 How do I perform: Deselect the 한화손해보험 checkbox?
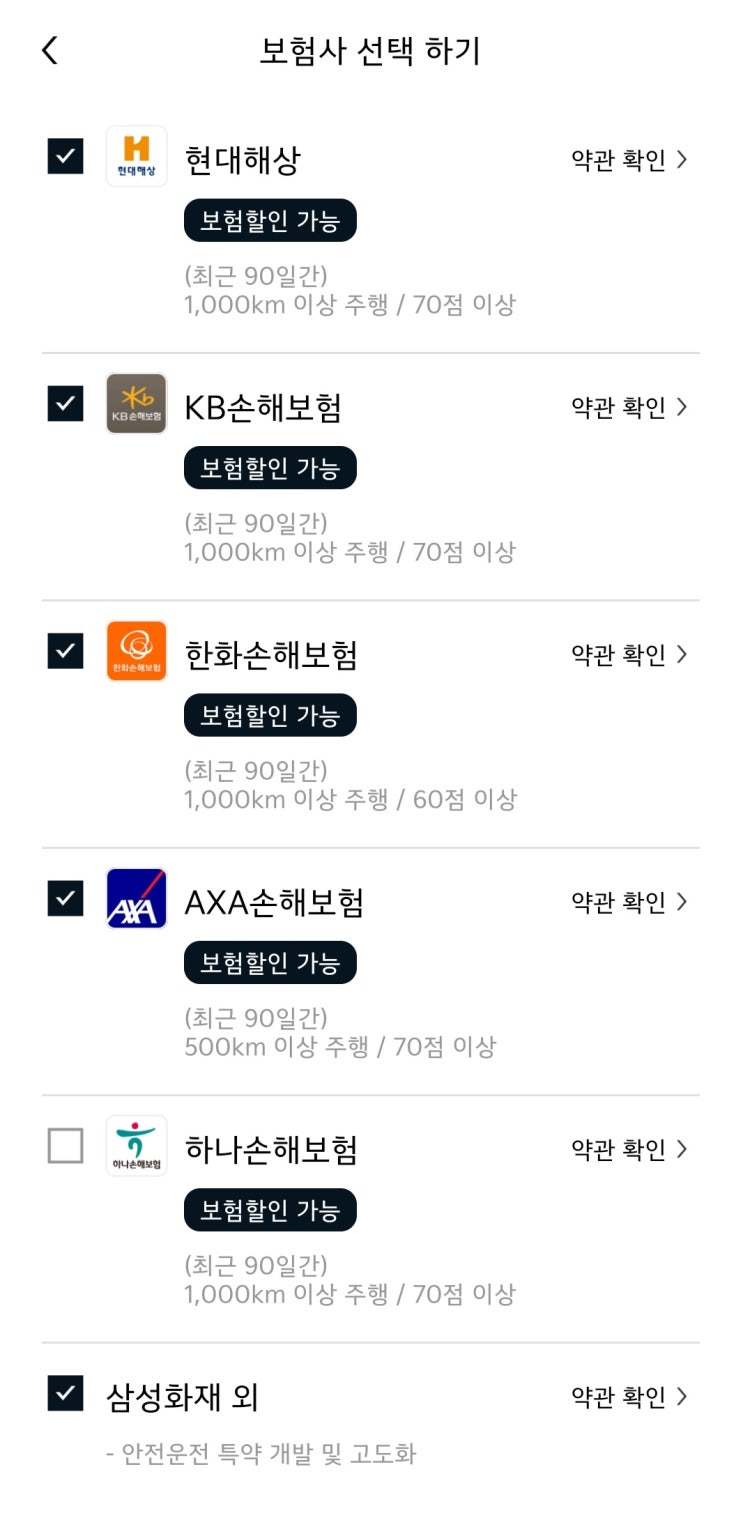point(65,651)
